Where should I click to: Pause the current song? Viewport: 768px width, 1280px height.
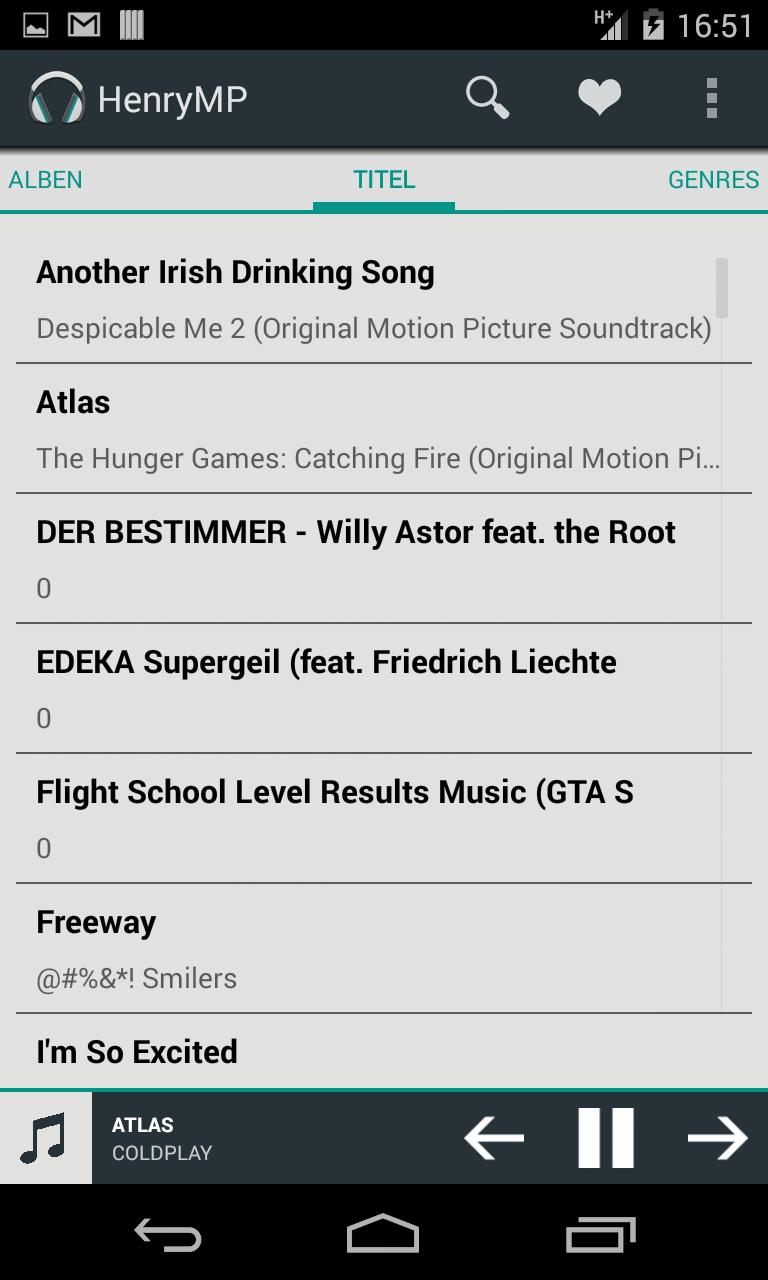pos(606,1138)
